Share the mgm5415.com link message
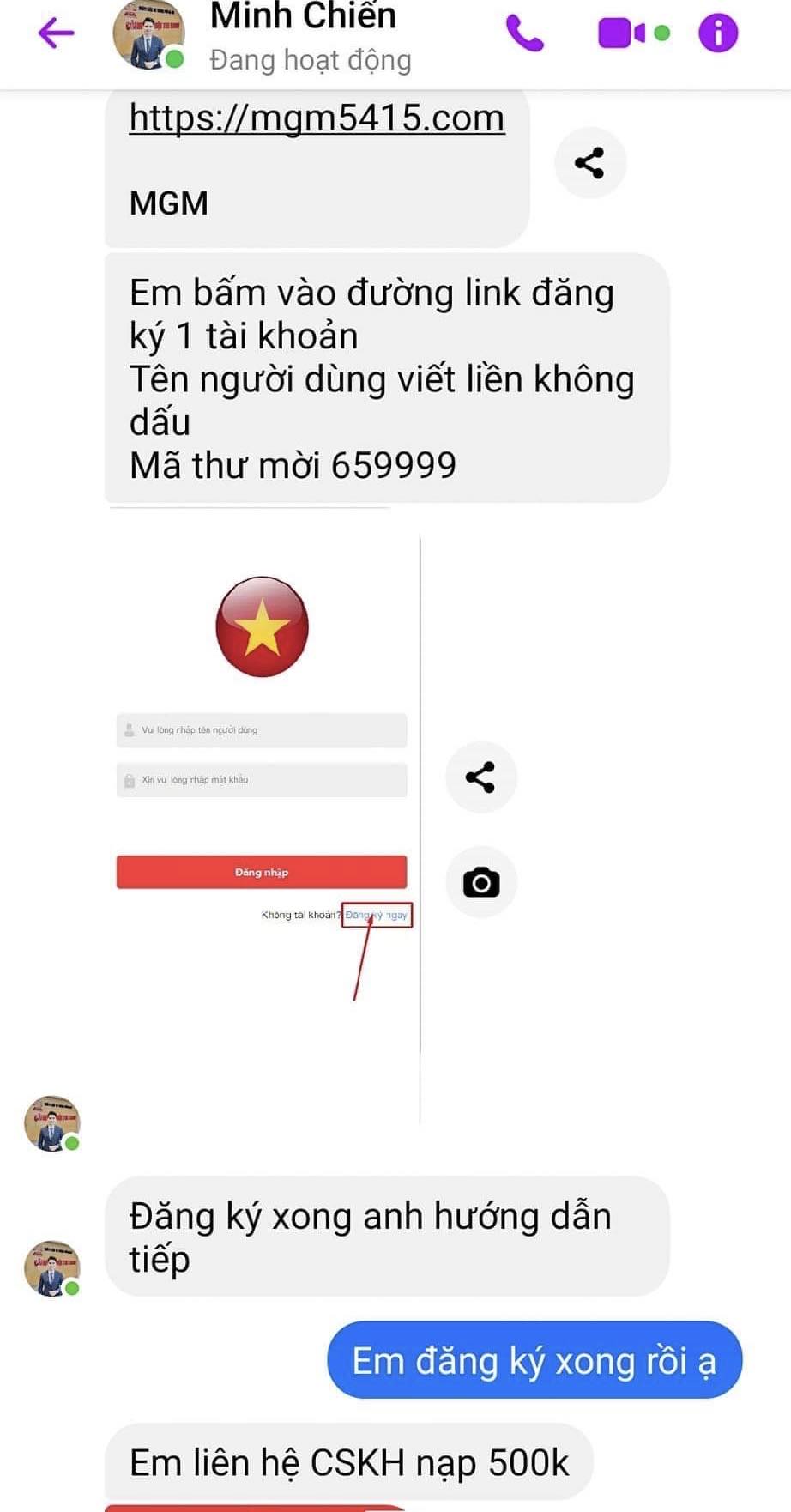 point(590,162)
